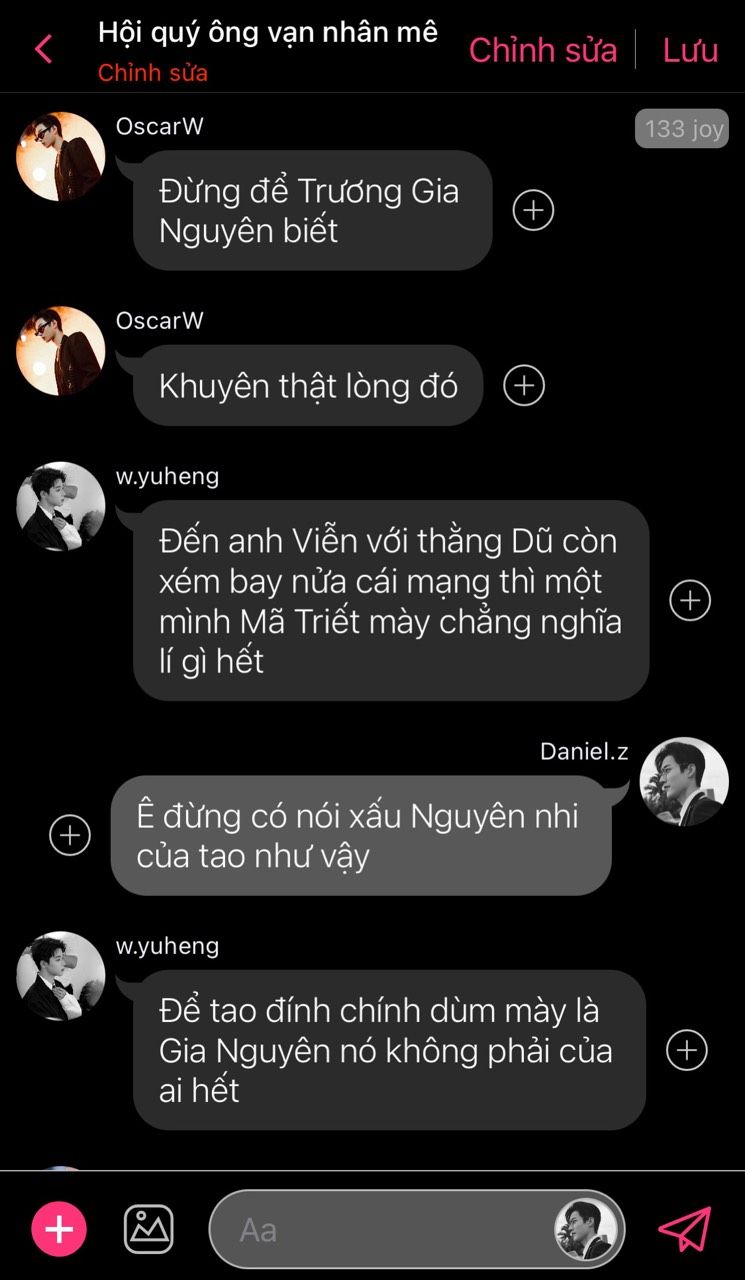Tap Chỉnh sửa in the top bar
The height and width of the screenshot is (1280, 745).
[x=543, y=50]
